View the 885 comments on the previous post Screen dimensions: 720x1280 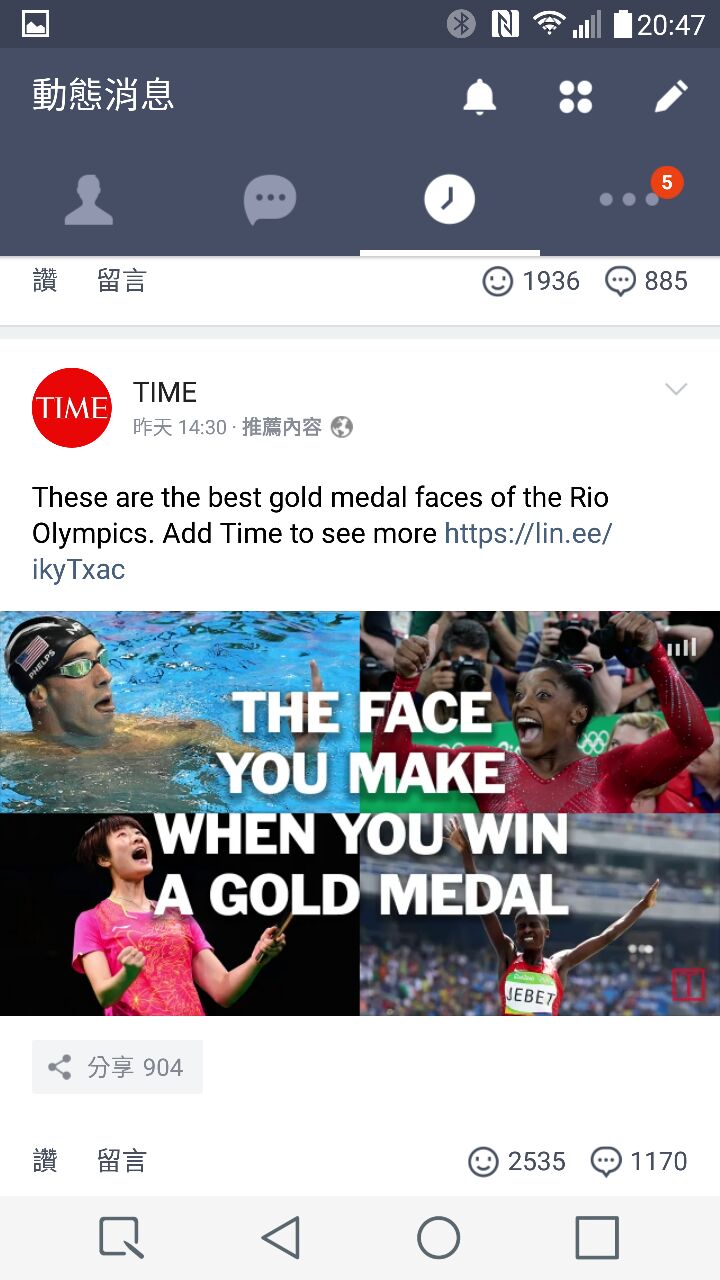[647, 281]
